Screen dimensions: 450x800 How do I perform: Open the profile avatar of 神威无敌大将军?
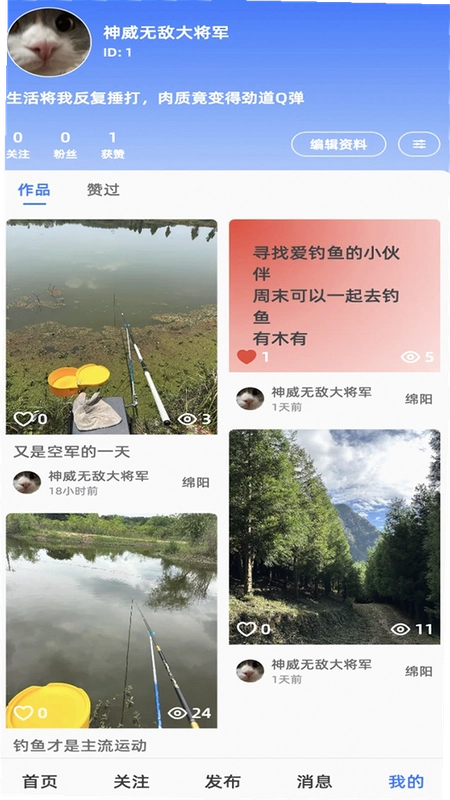[x=49, y=42]
